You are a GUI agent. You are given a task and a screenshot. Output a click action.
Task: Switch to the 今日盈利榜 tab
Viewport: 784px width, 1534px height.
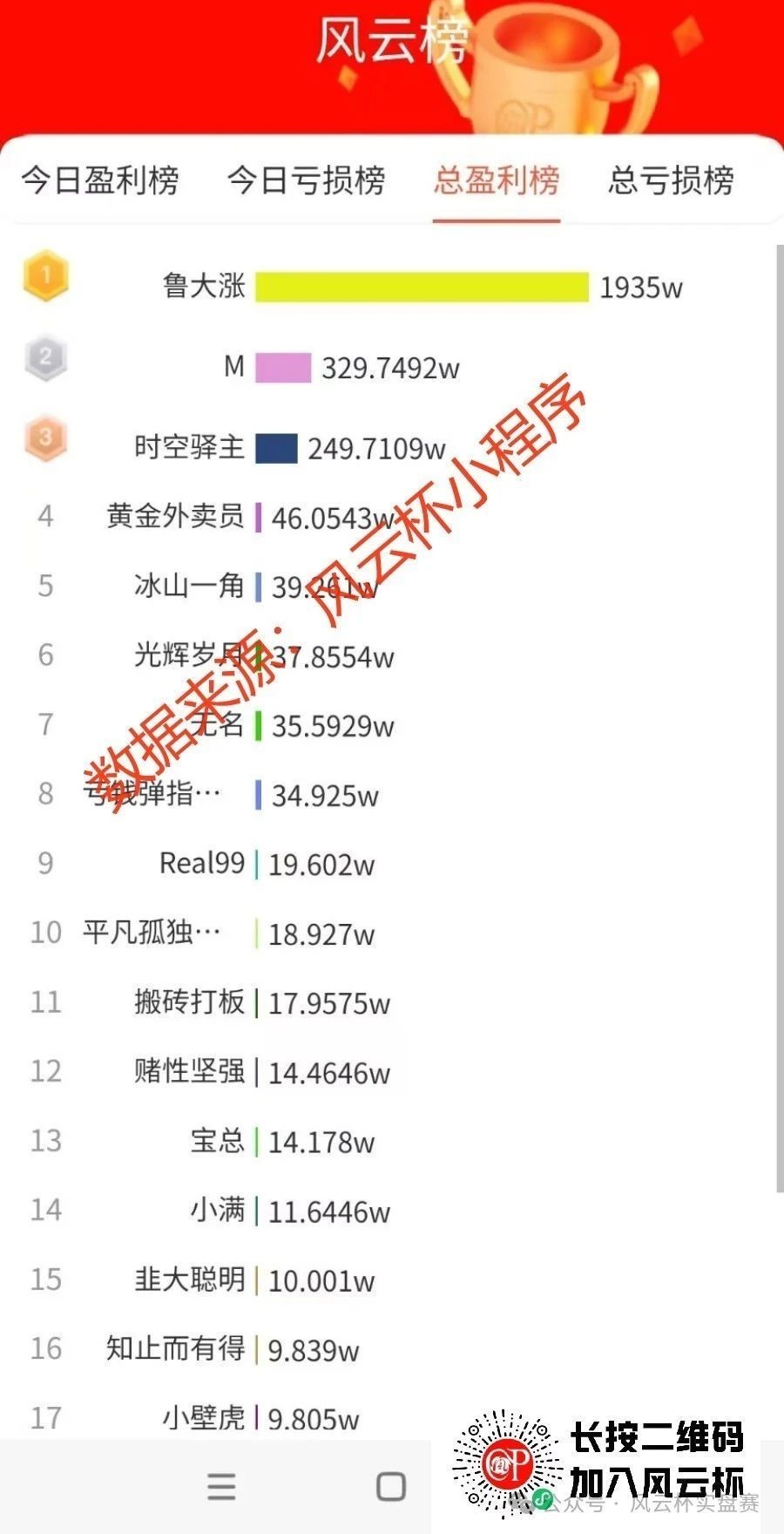pyautogui.click(x=100, y=180)
